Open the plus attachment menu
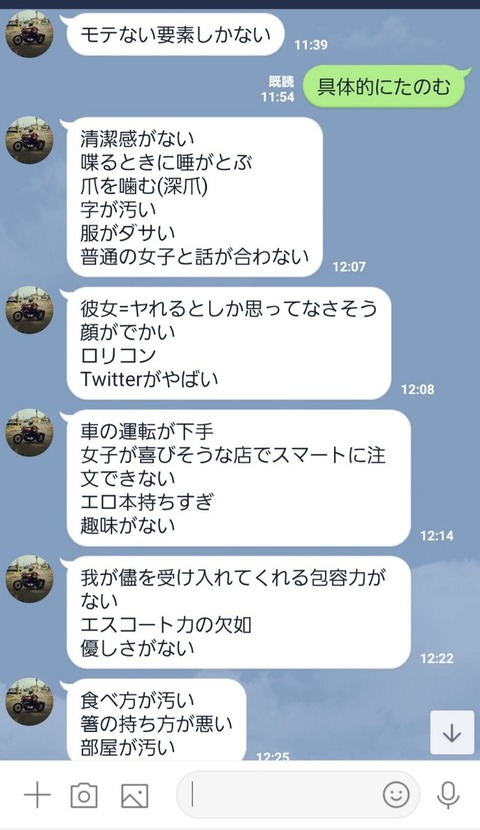 pyautogui.click(x=37, y=795)
